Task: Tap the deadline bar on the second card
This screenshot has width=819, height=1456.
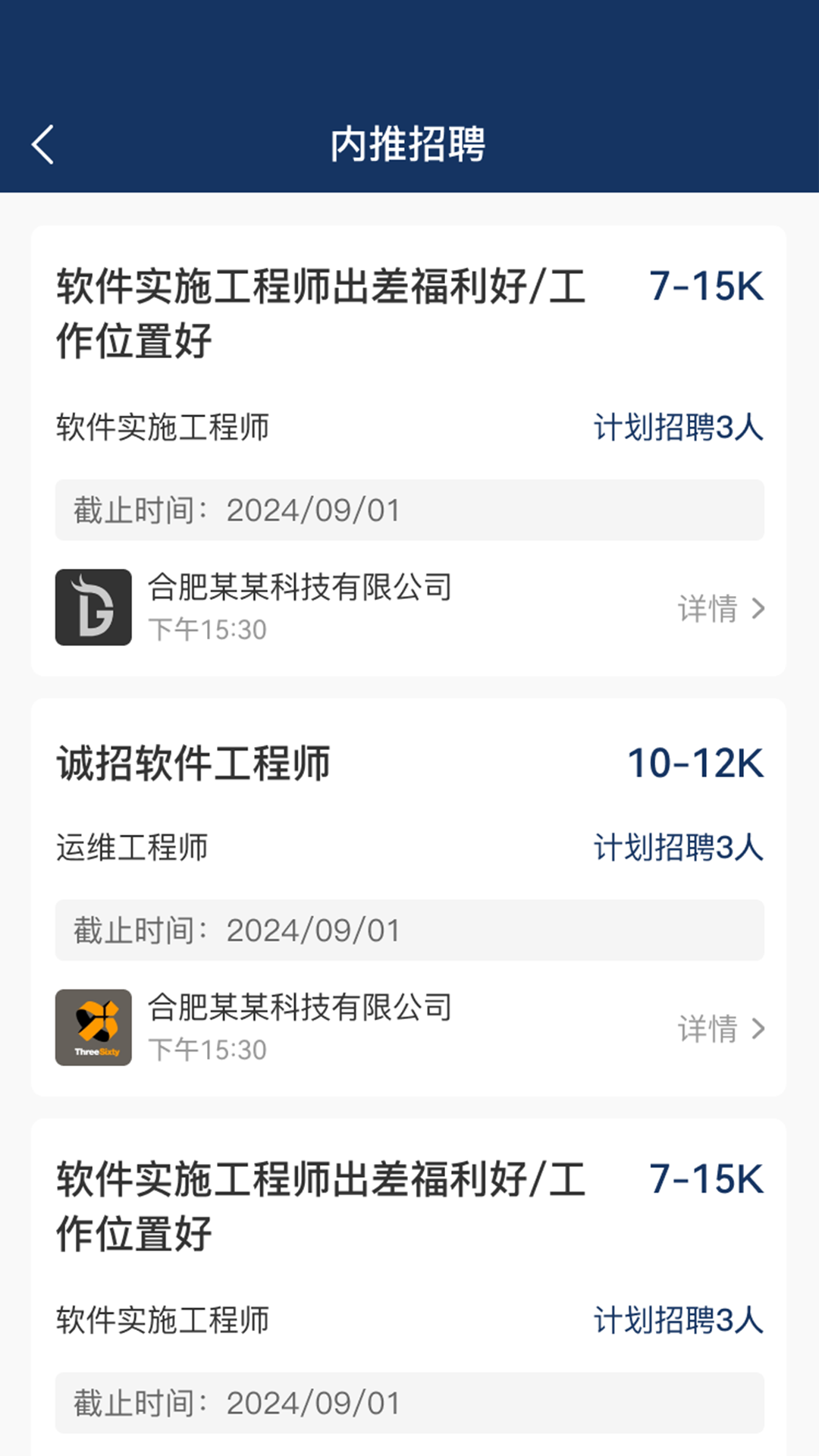Action: (x=409, y=930)
